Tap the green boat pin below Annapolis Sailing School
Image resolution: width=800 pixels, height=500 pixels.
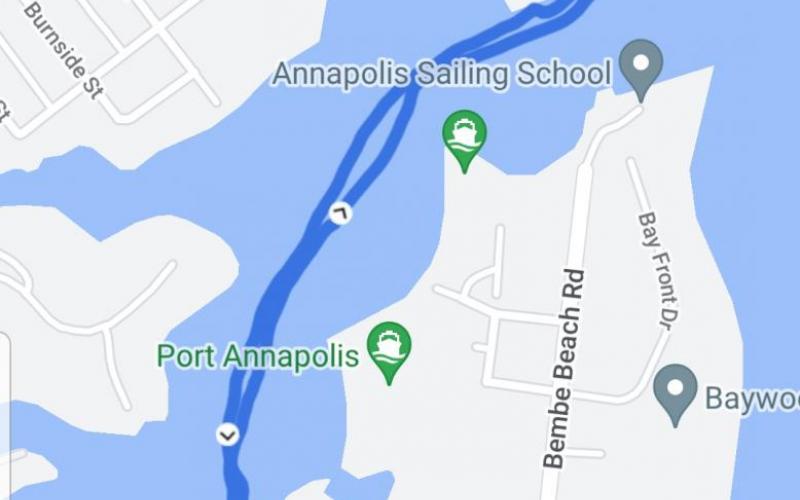(x=464, y=136)
